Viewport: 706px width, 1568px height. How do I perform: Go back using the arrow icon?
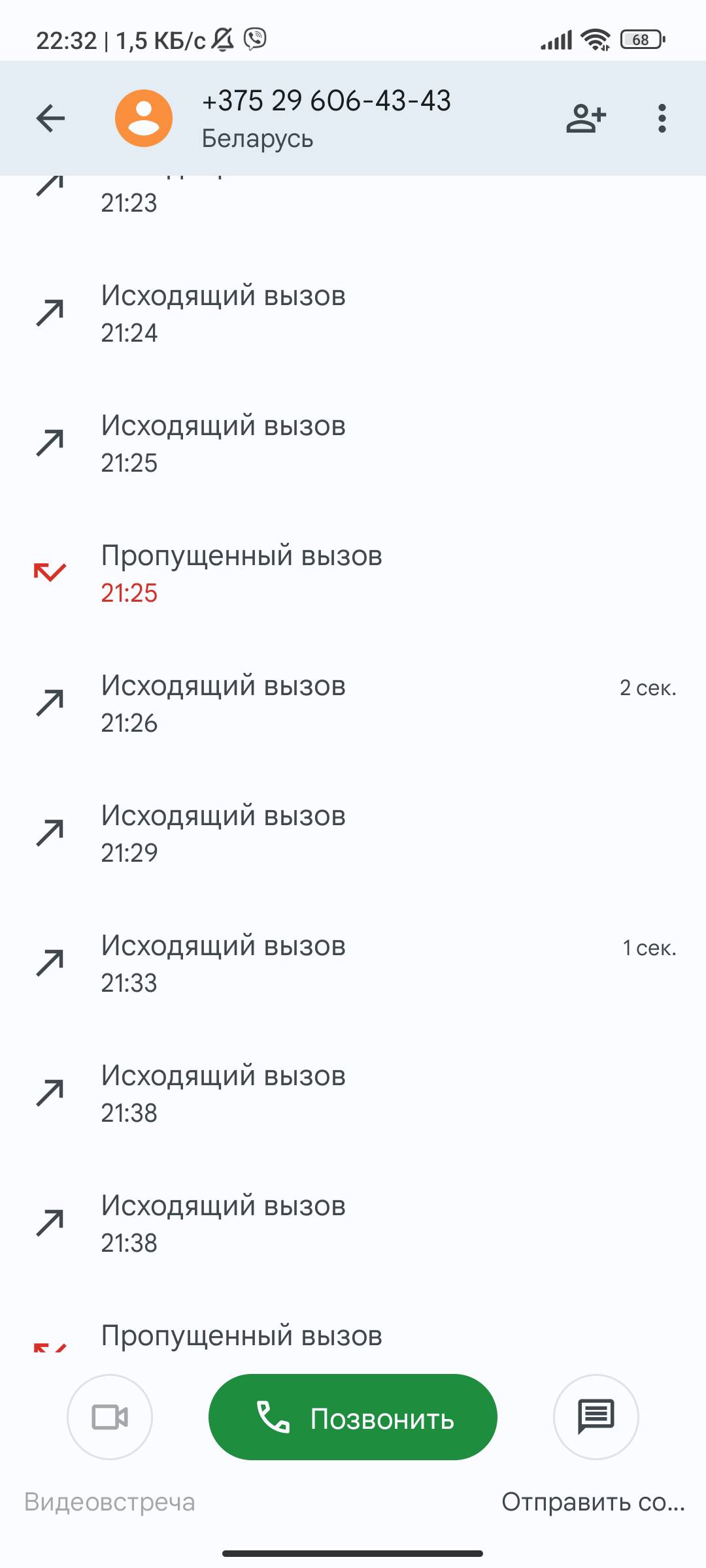coord(50,118)
